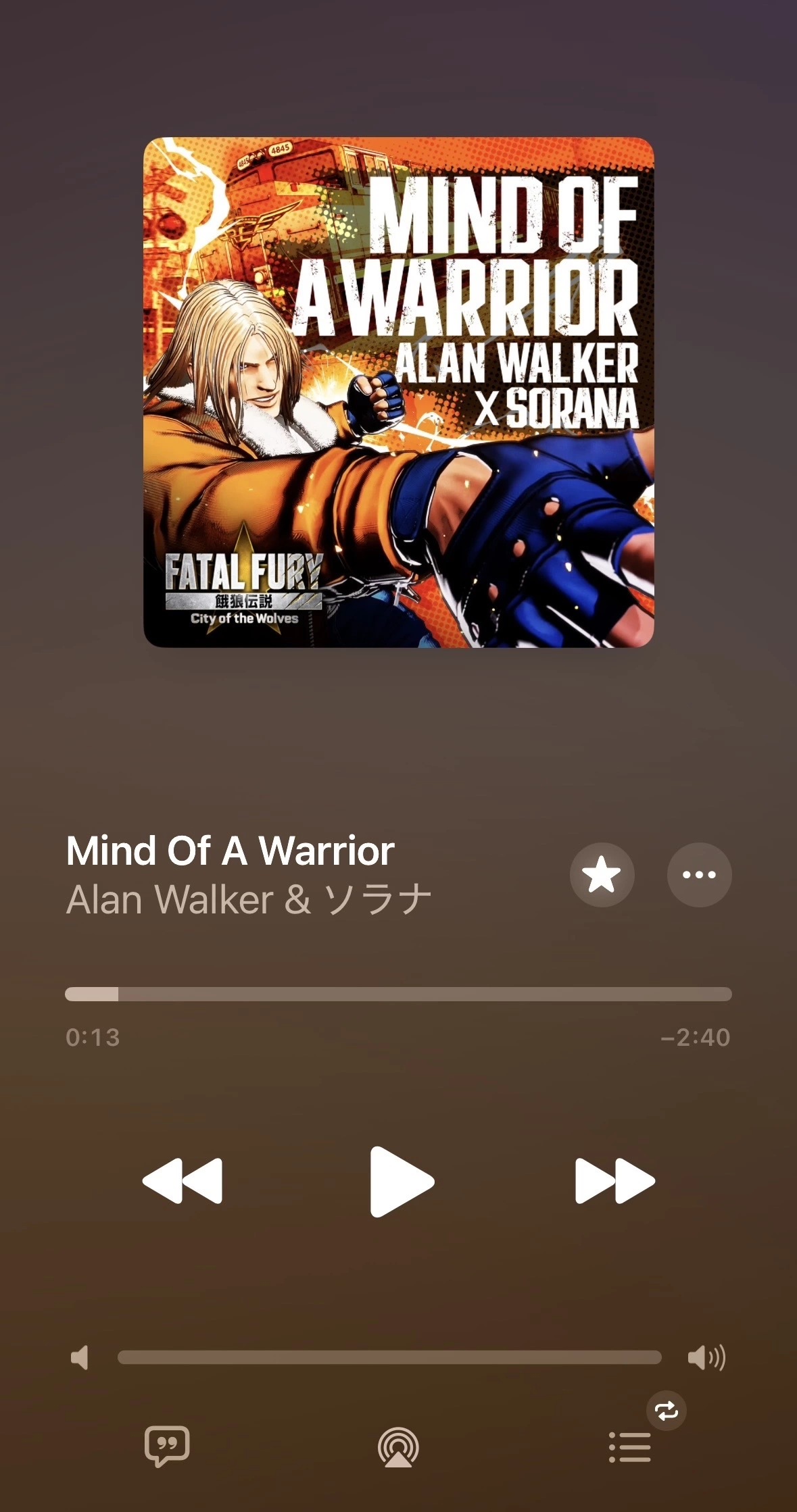Tap the volume slider
This screenshot has height=1512, width=797.
click(x=389, y=1357)
